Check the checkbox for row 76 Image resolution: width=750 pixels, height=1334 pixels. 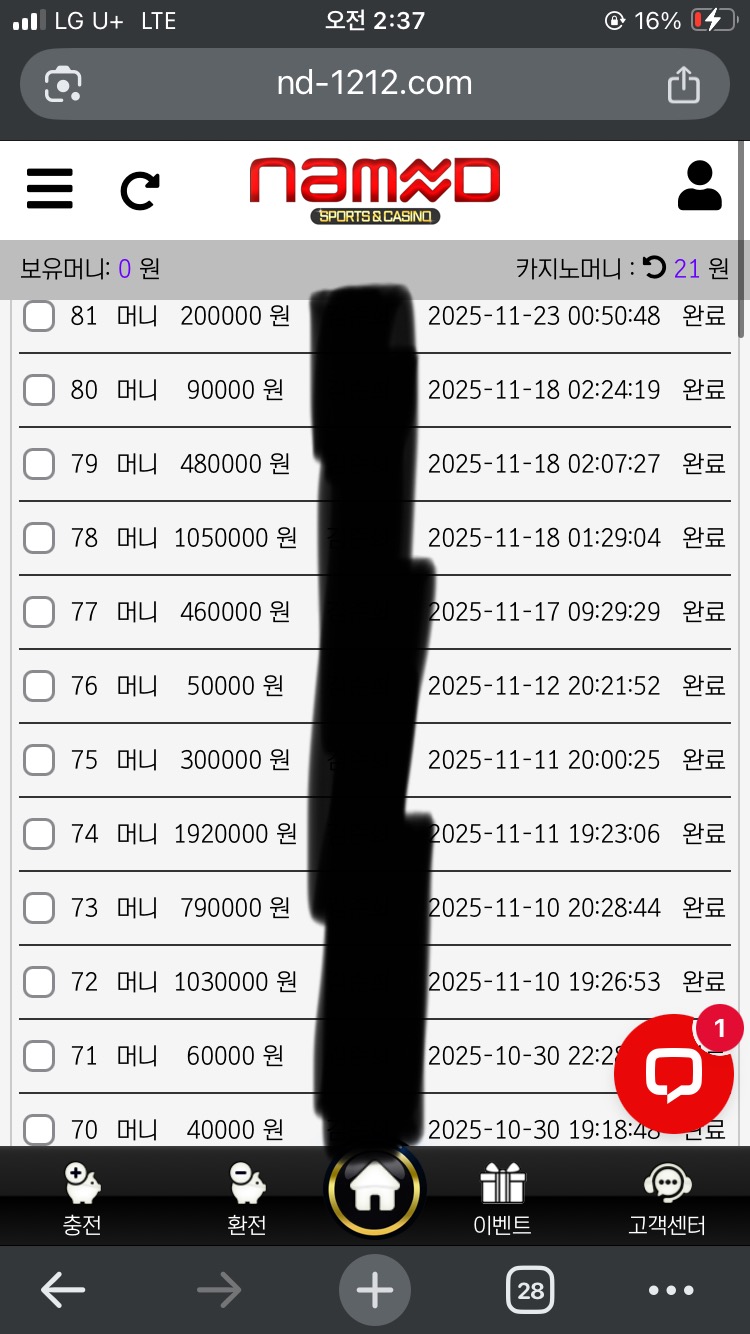coord(39,686)
